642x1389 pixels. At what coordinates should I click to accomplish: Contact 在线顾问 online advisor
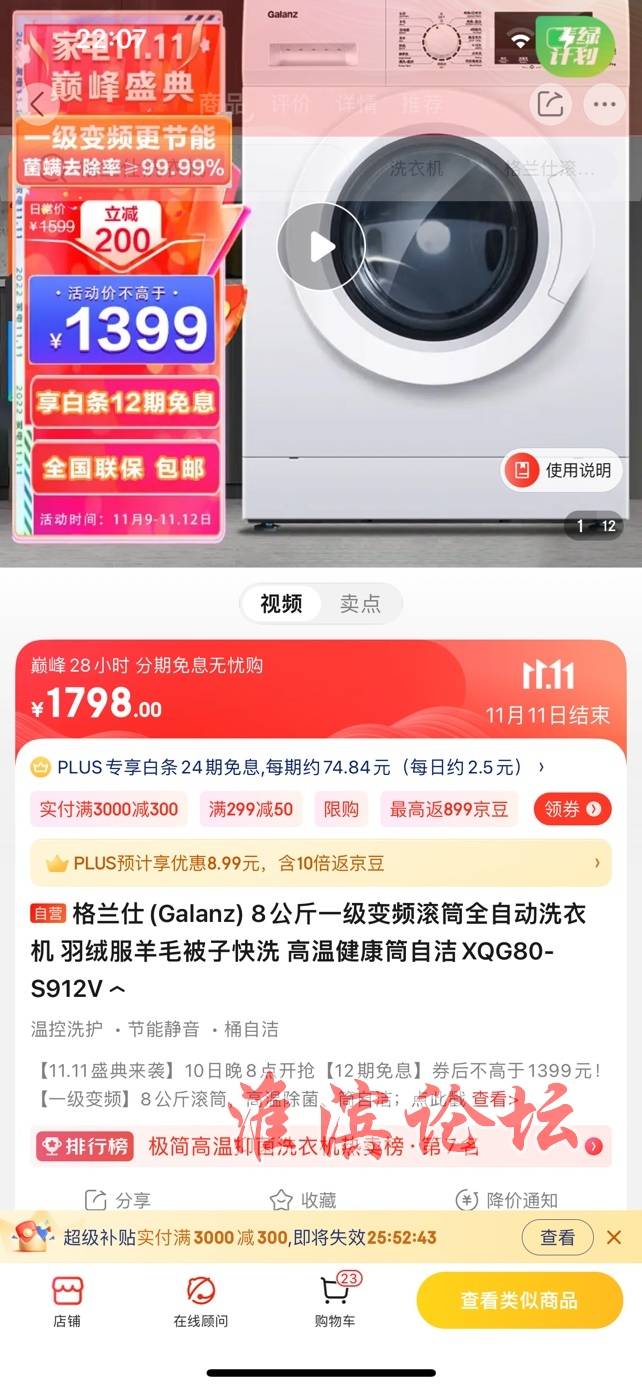[x=201, y=1301]
